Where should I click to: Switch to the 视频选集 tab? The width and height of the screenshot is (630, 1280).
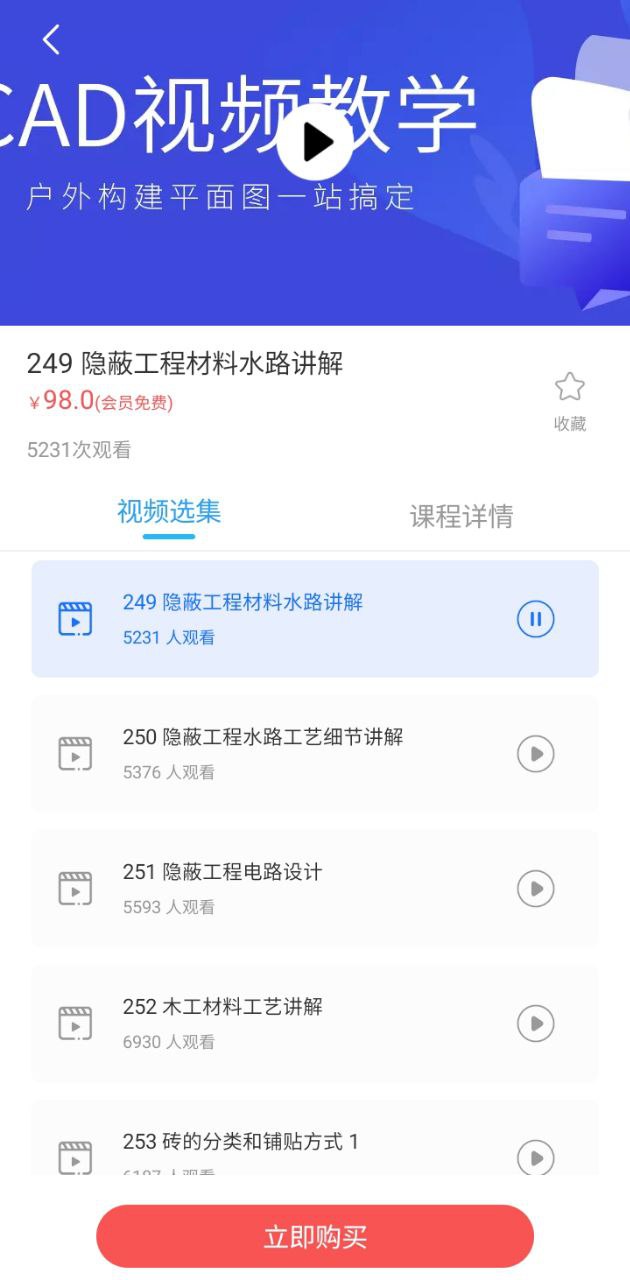coord(169,512)
